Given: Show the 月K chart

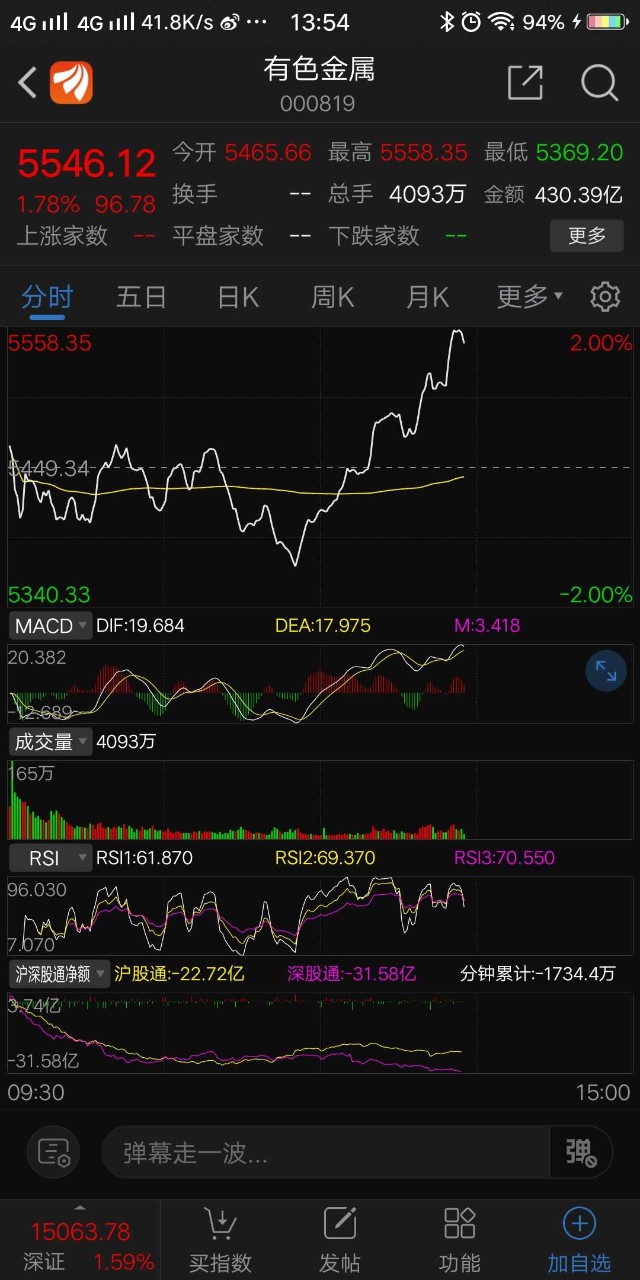Looking at the screenshot, I should (428, 297).
